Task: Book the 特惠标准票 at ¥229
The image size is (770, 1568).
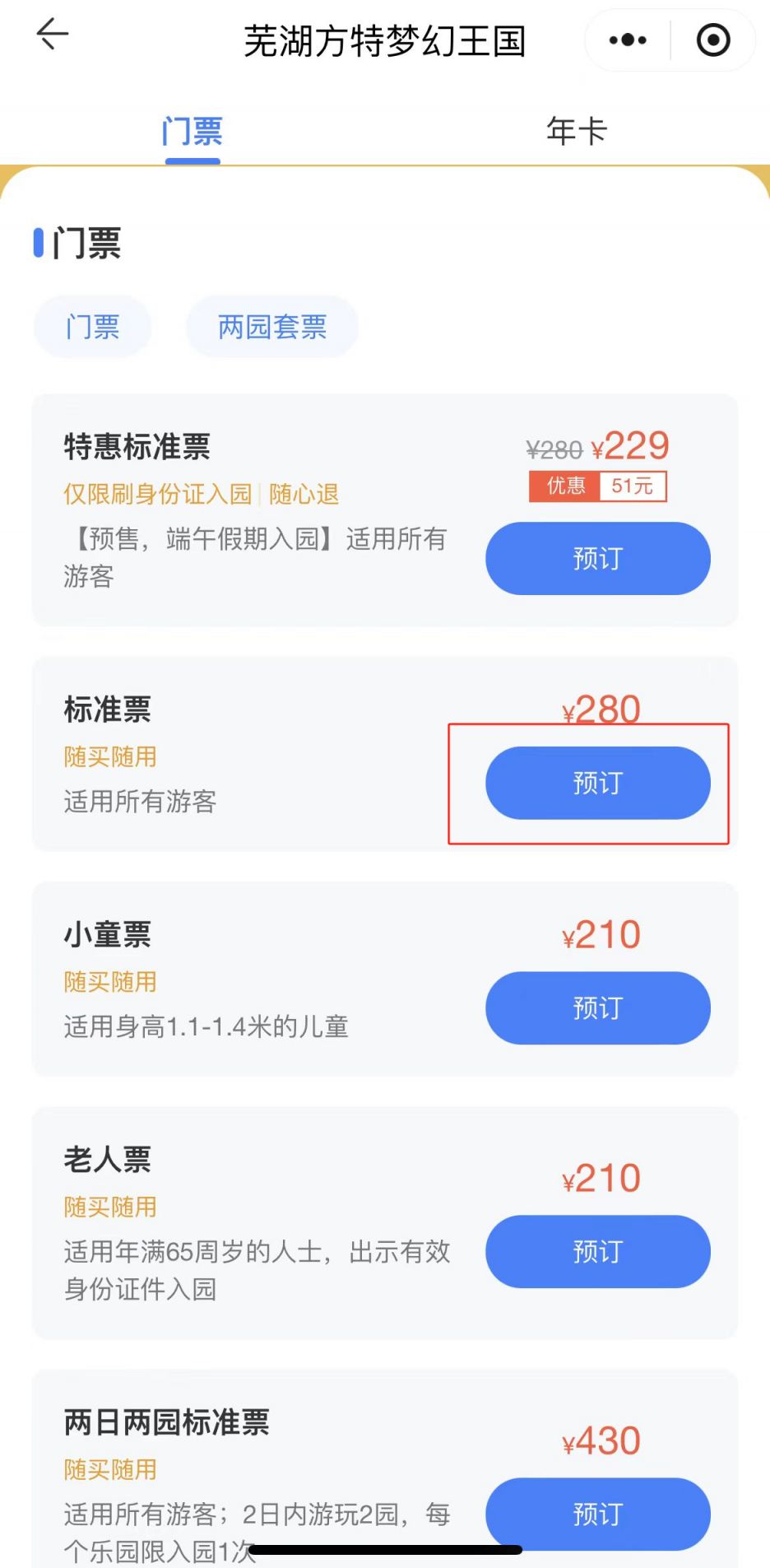Action: [597, 559]
